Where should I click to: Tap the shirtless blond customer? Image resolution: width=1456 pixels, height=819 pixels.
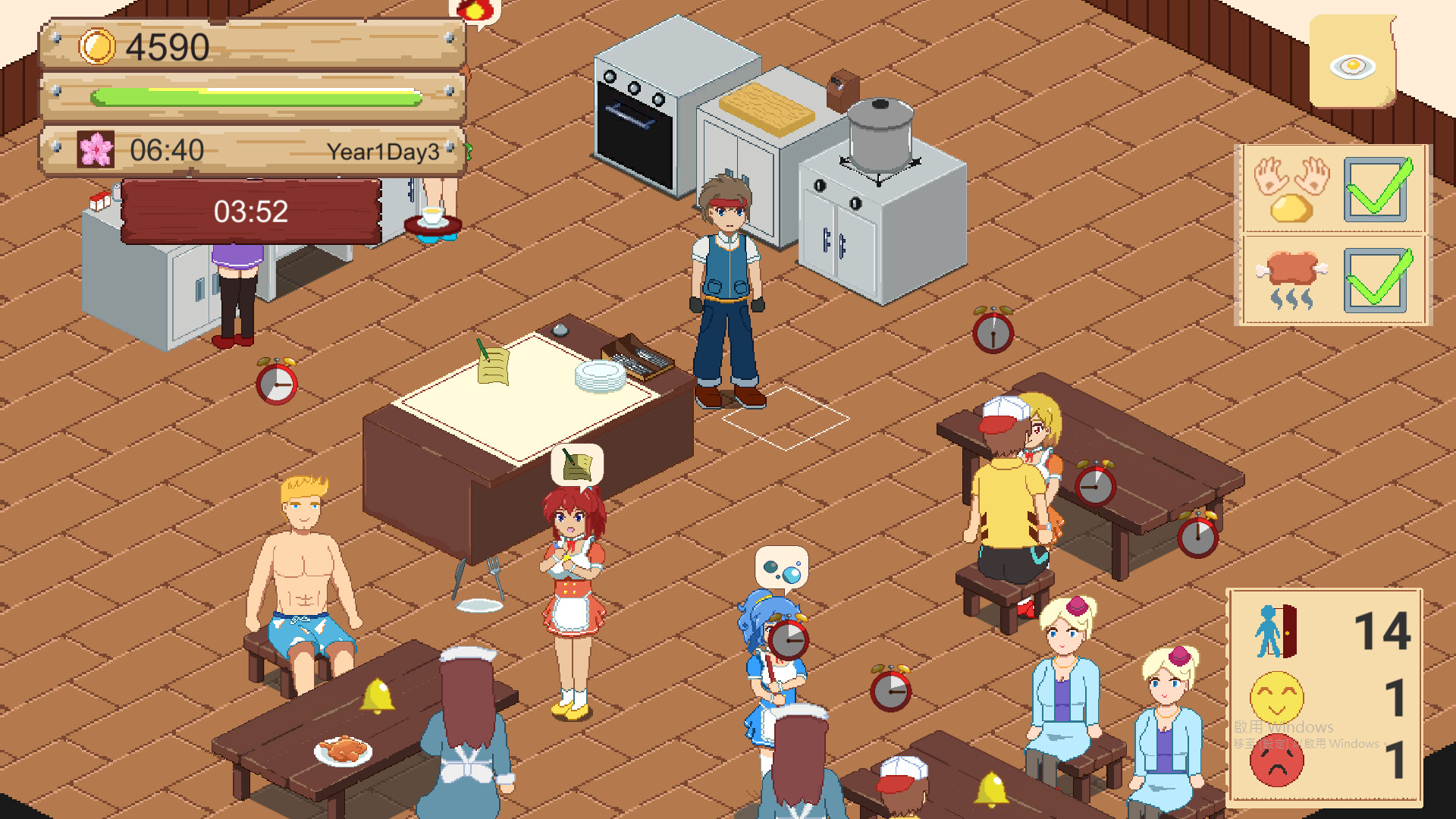click(x=303, y=576)
